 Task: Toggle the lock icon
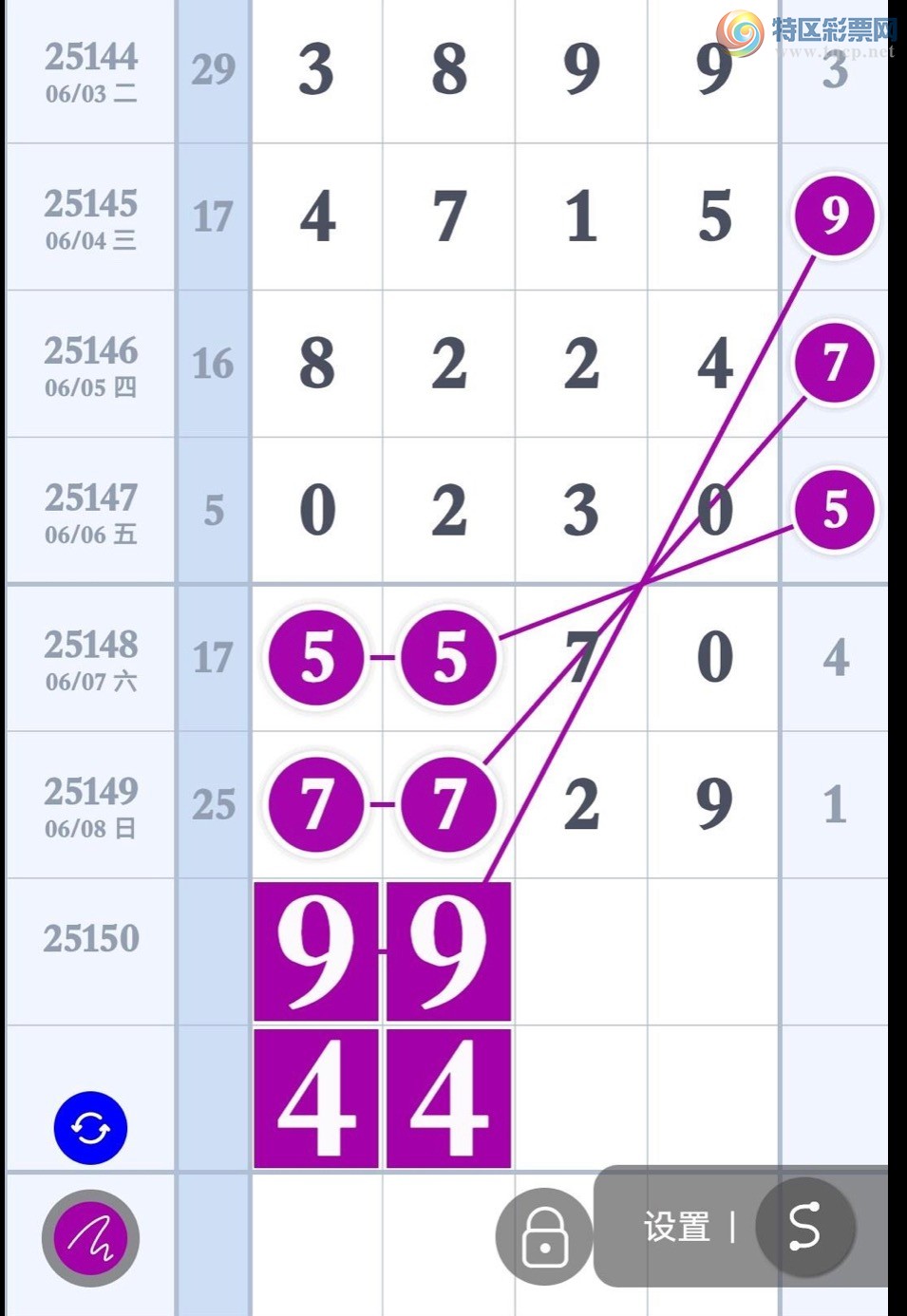(x=544, y=1236)
